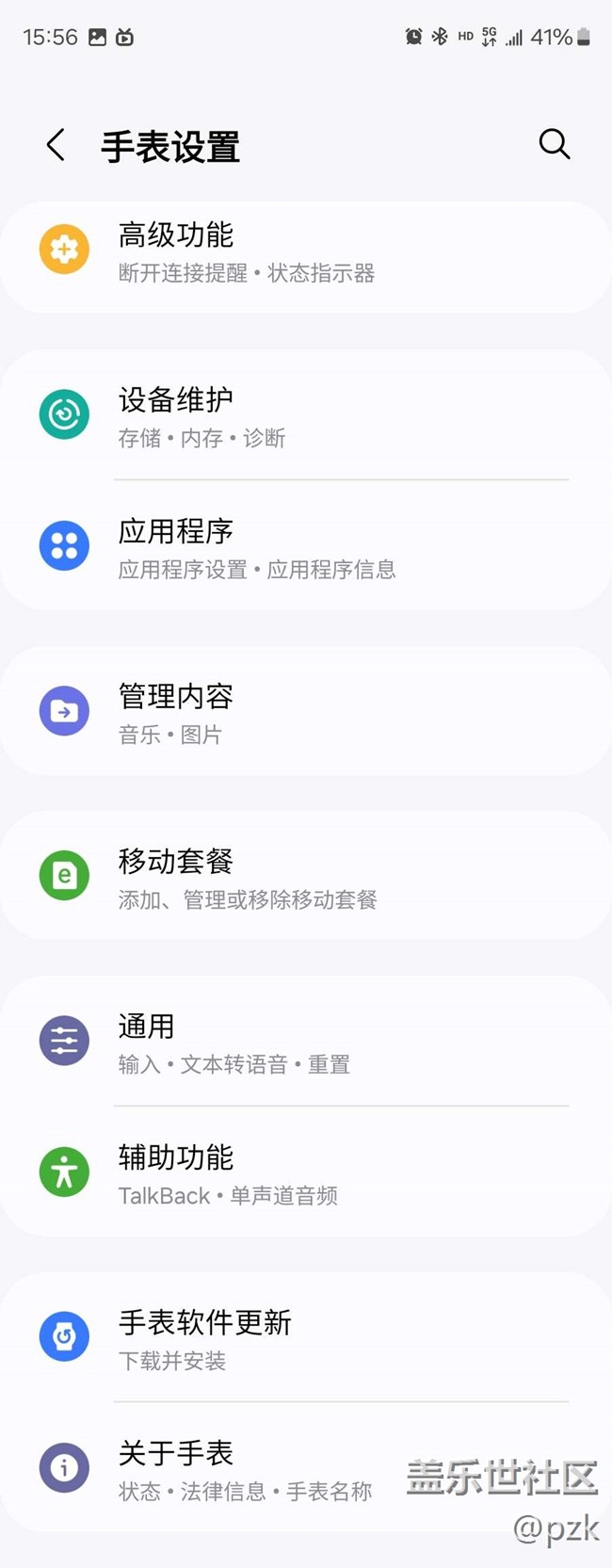Open the search icon
Screen dimensions: 612x1568
pos(554,144)
